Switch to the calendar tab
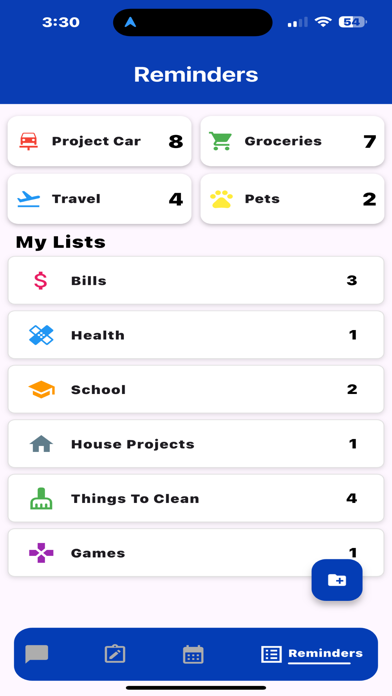392x696 pixels. click(193, 654)
